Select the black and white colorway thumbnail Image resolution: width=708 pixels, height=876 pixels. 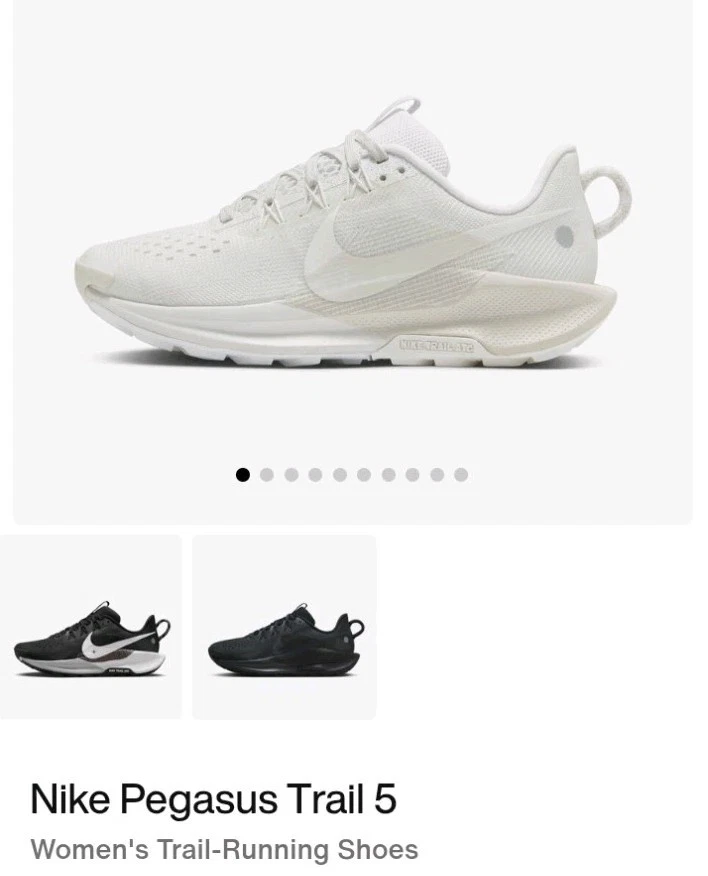(90, 628)
